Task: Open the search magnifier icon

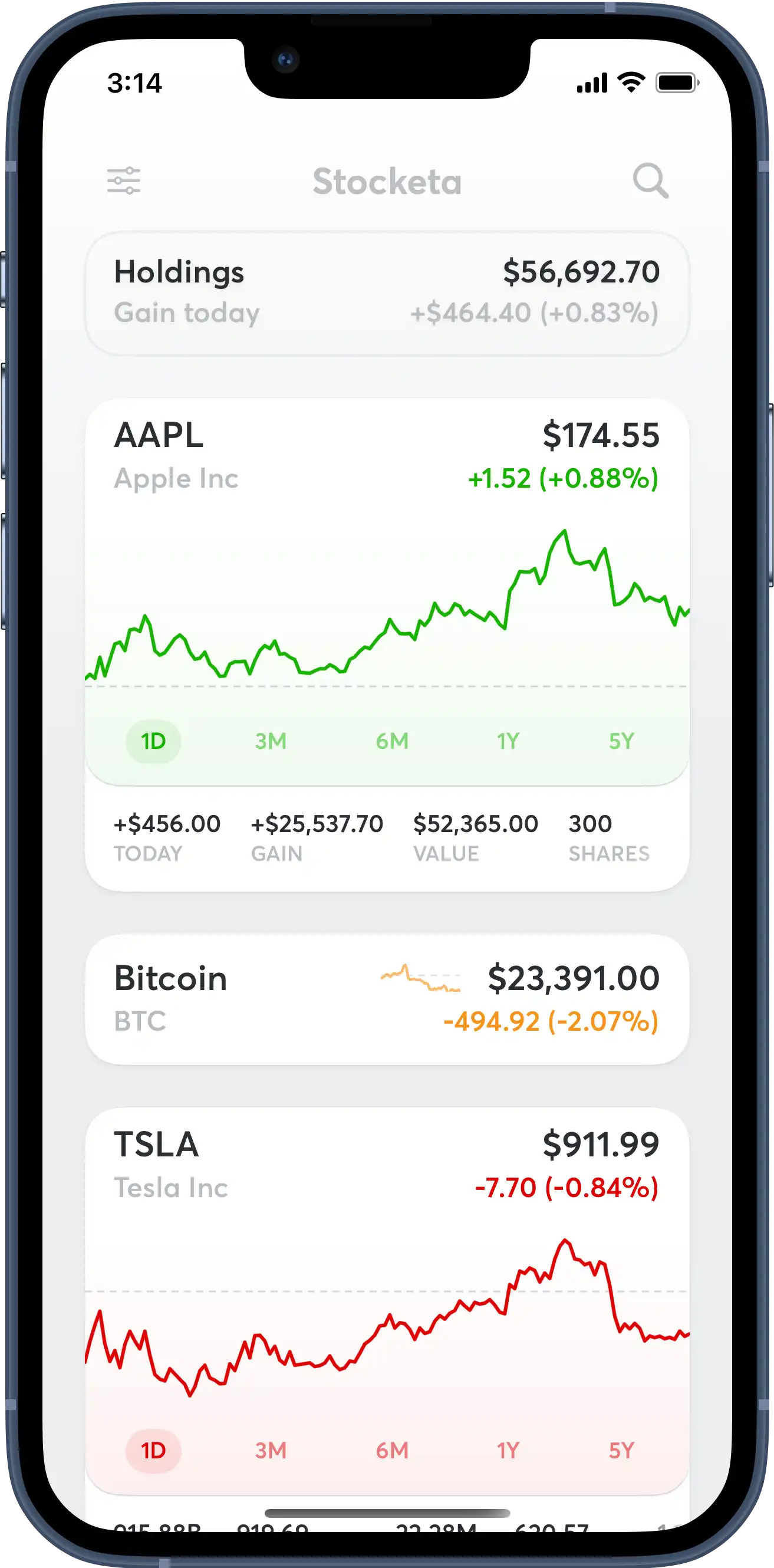Action: (x=650, y=181)
